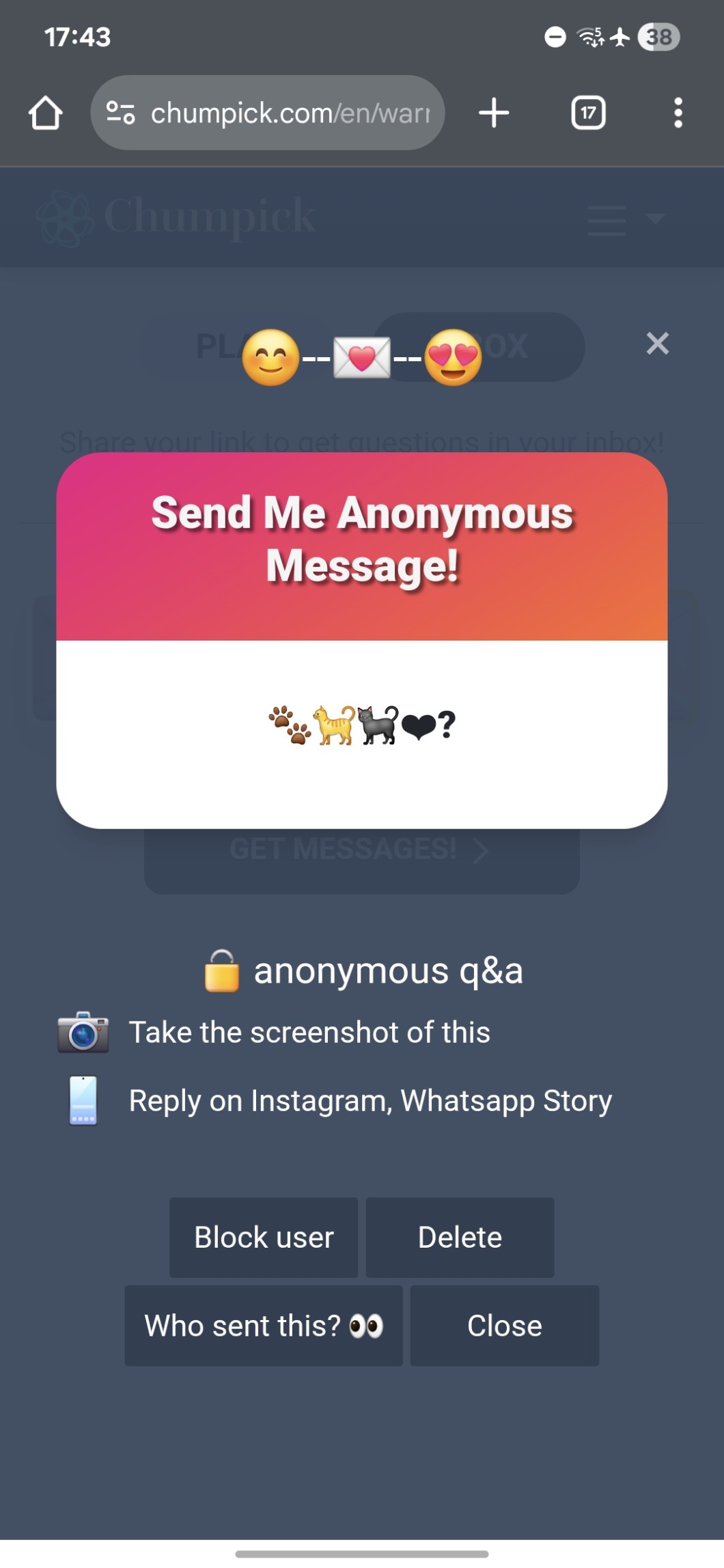Screen dimensions: 724x1568
Task: Tap Who sent this? button
Action: [264, 1326]
